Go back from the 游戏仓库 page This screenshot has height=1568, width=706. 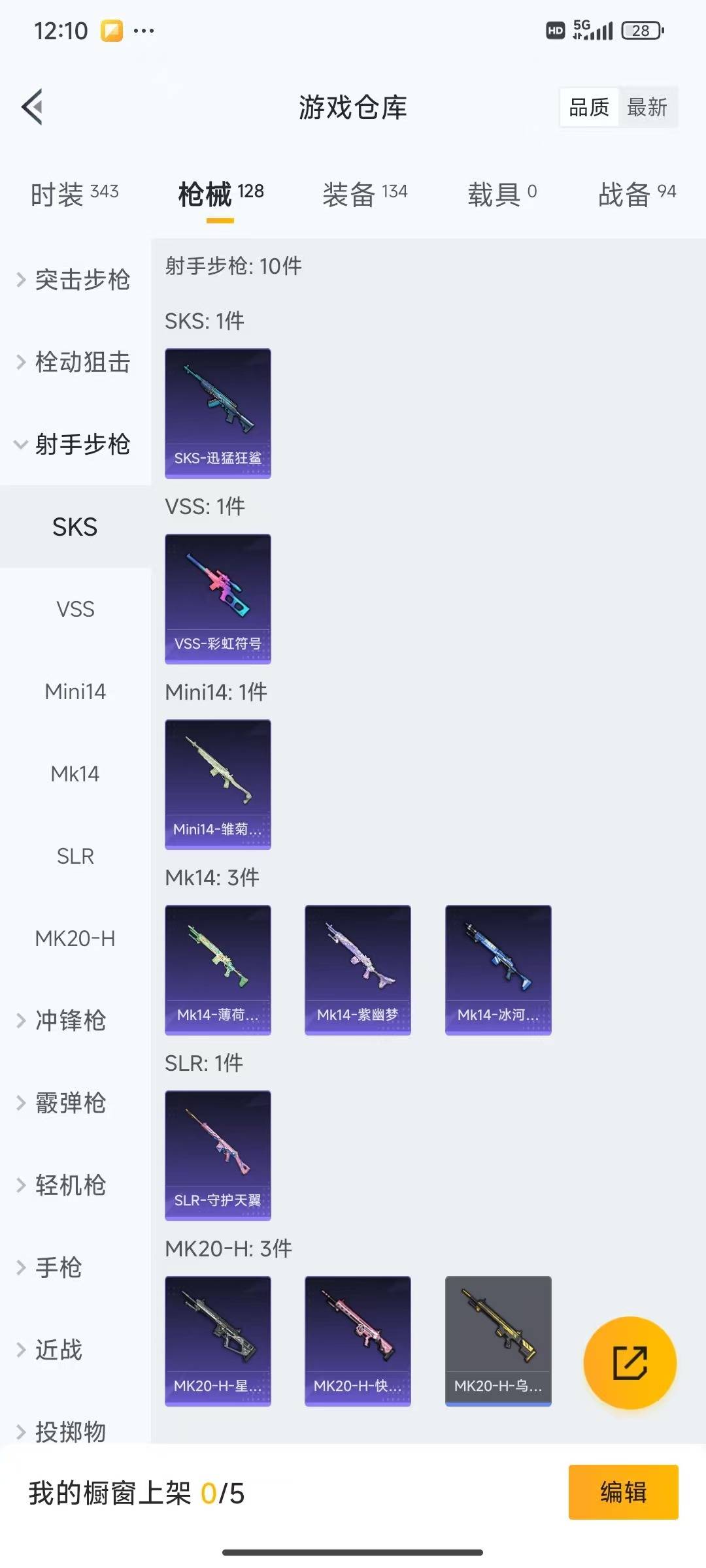click(33, 106)
